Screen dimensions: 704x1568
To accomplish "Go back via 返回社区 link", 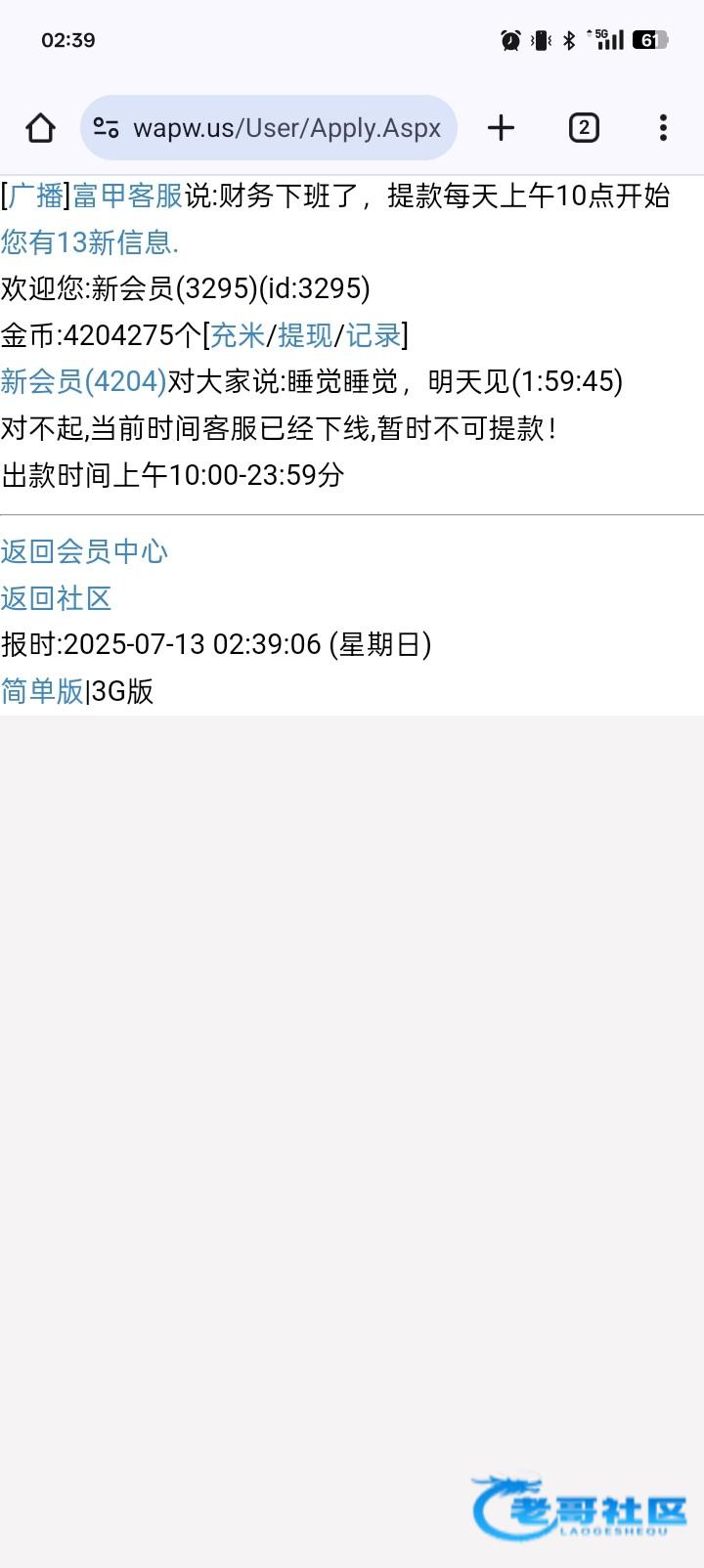I will click(x=56, y=598).
